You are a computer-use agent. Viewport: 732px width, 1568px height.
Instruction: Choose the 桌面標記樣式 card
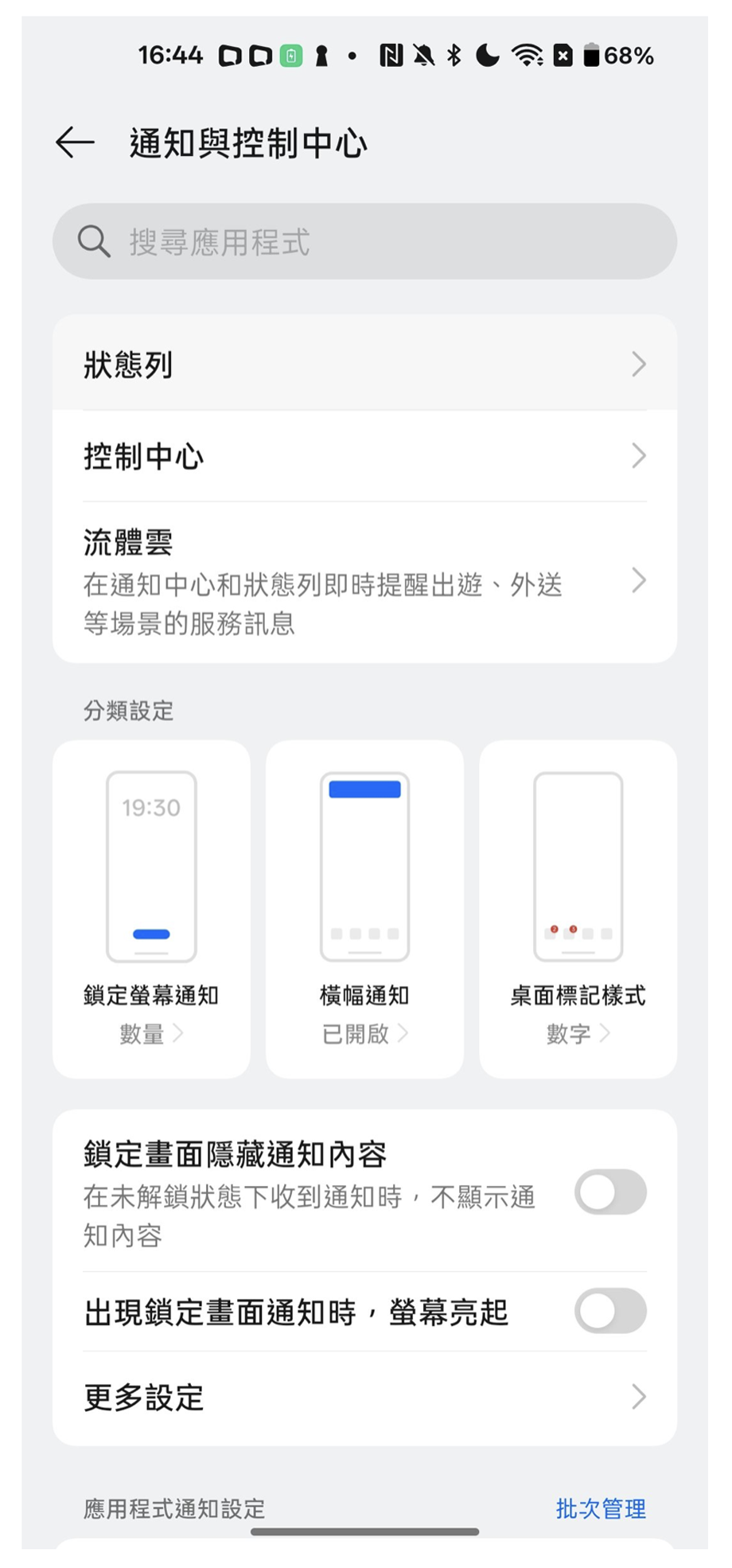pos(578,908)
